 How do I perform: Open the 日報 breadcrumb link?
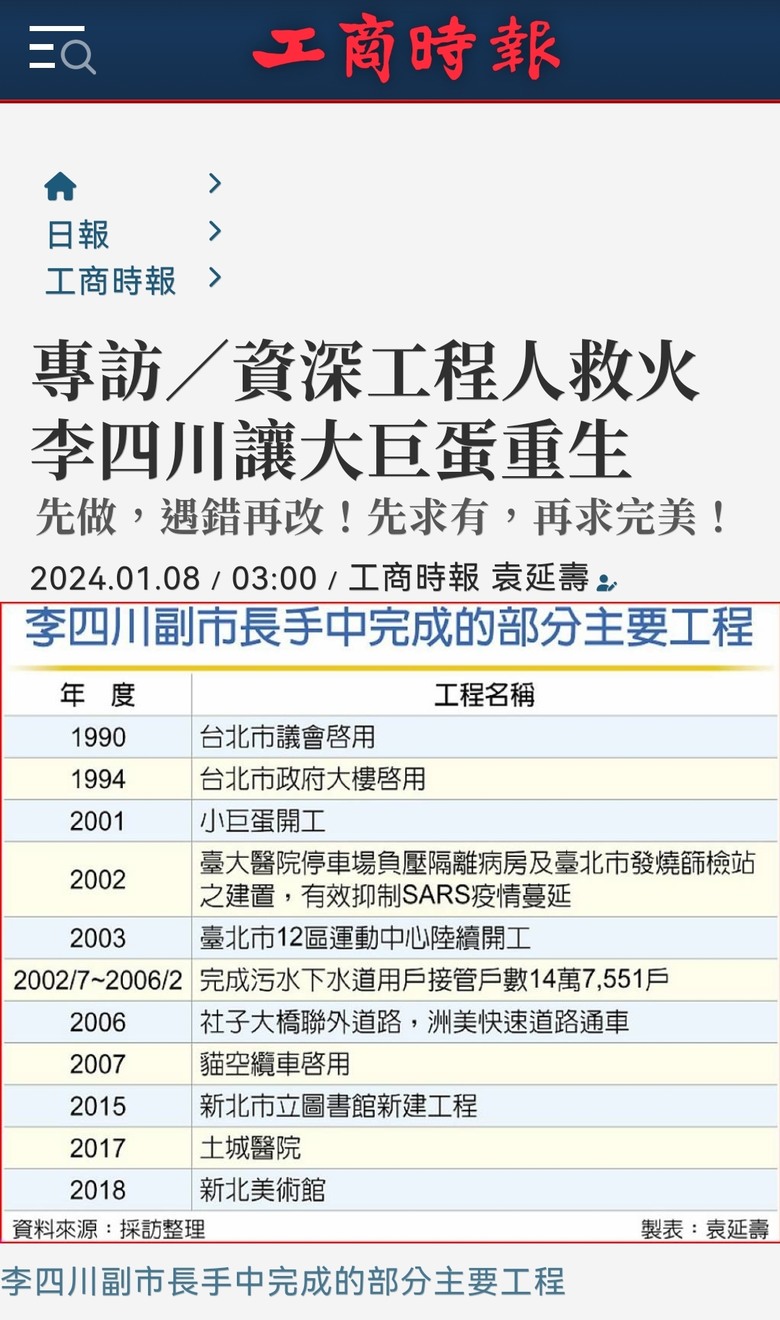[x=77, y=235]
